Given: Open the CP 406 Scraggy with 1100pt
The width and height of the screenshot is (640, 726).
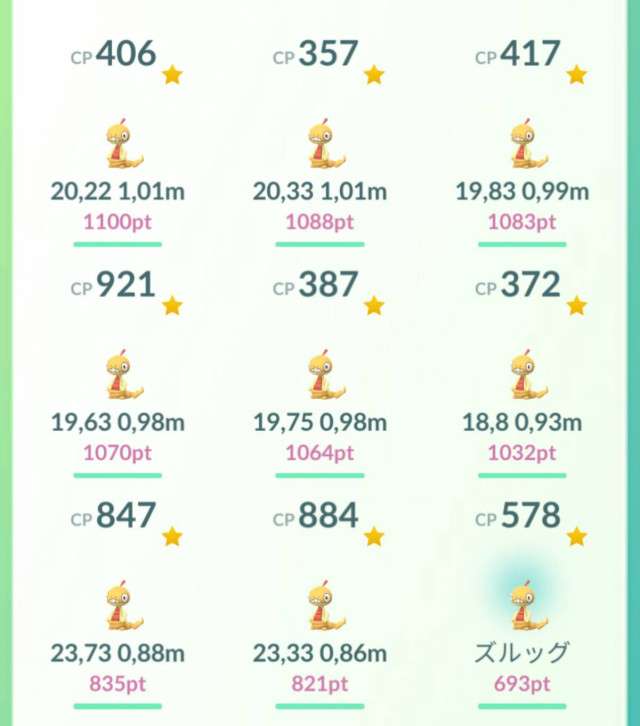Looking at the screenshot, I should 118,144.
